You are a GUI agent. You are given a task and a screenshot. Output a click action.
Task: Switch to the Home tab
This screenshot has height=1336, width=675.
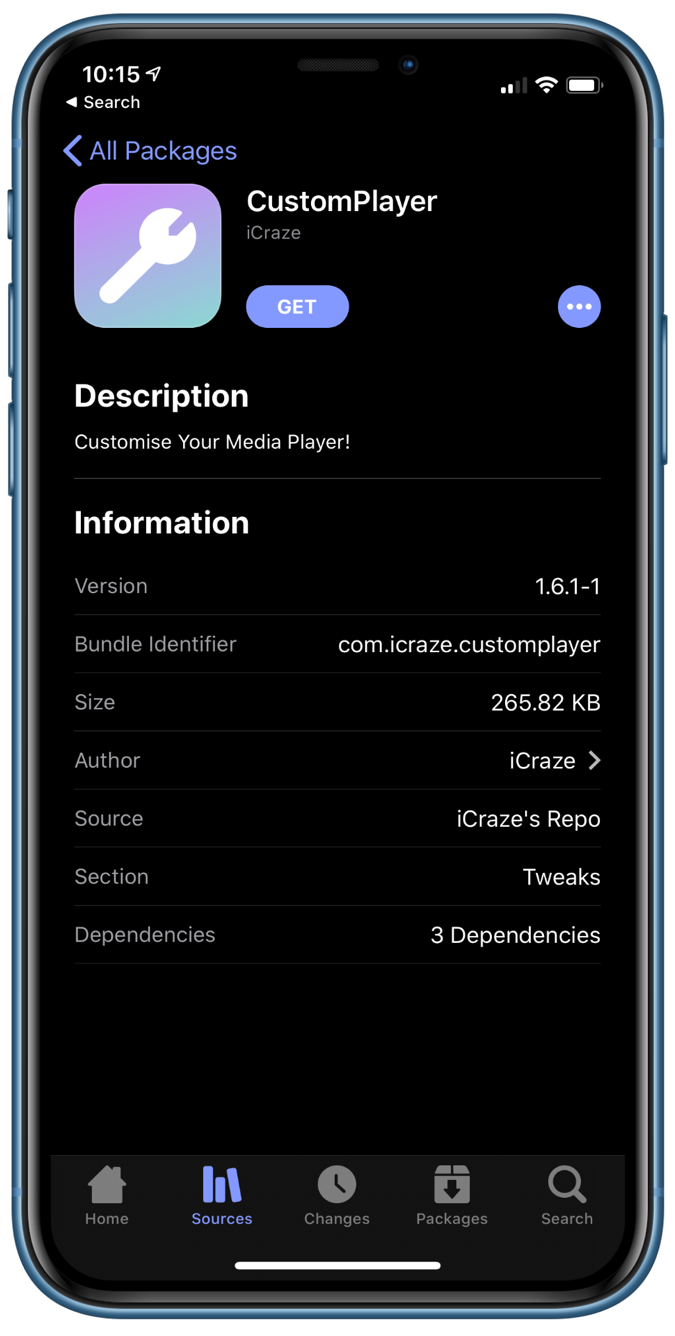click(x=107, y=1196)
